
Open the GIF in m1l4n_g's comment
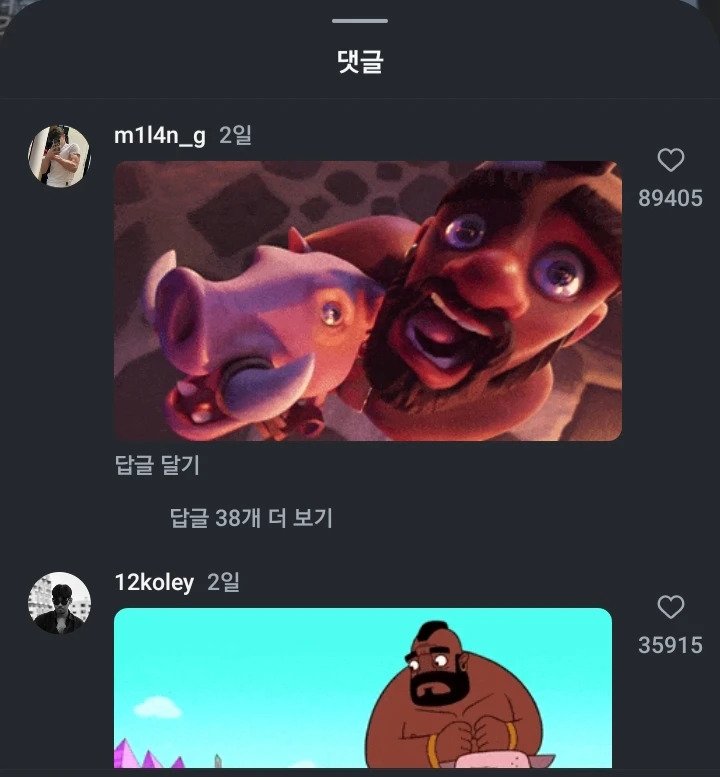(x=367, y=300)
